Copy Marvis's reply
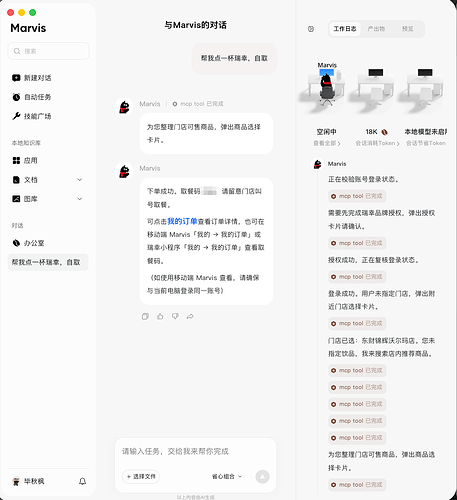This screenshot has height=500, width=457. point(145,316)
